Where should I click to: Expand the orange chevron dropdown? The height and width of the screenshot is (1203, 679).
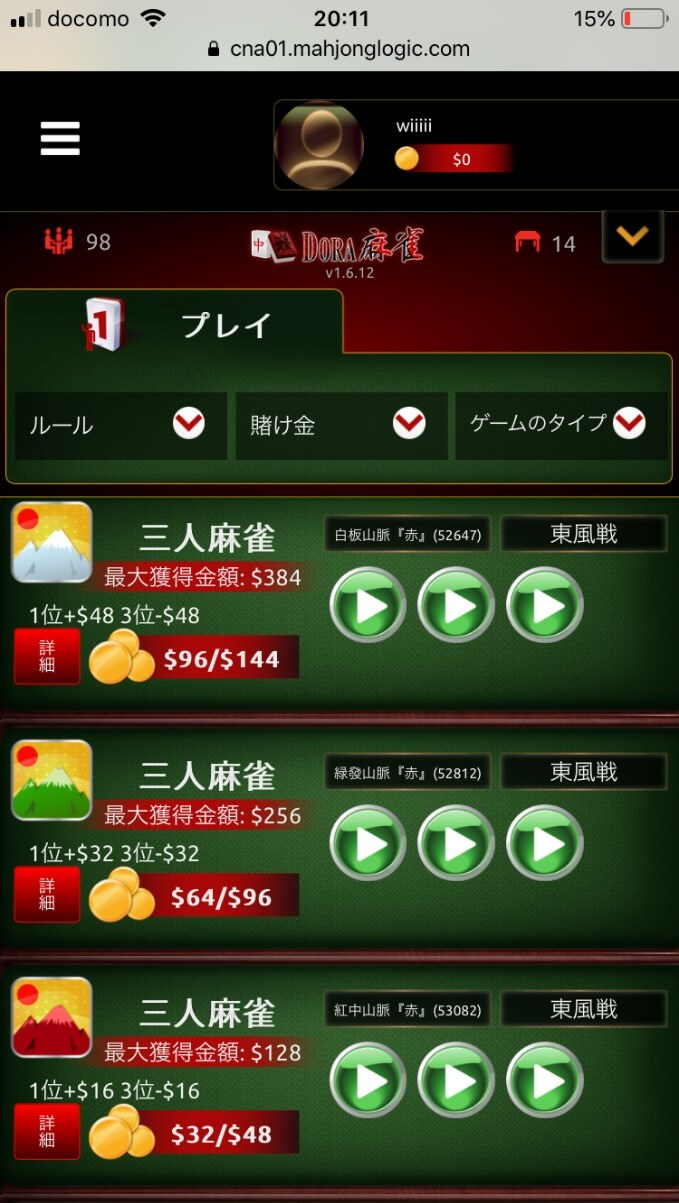(x=632, y=237)
